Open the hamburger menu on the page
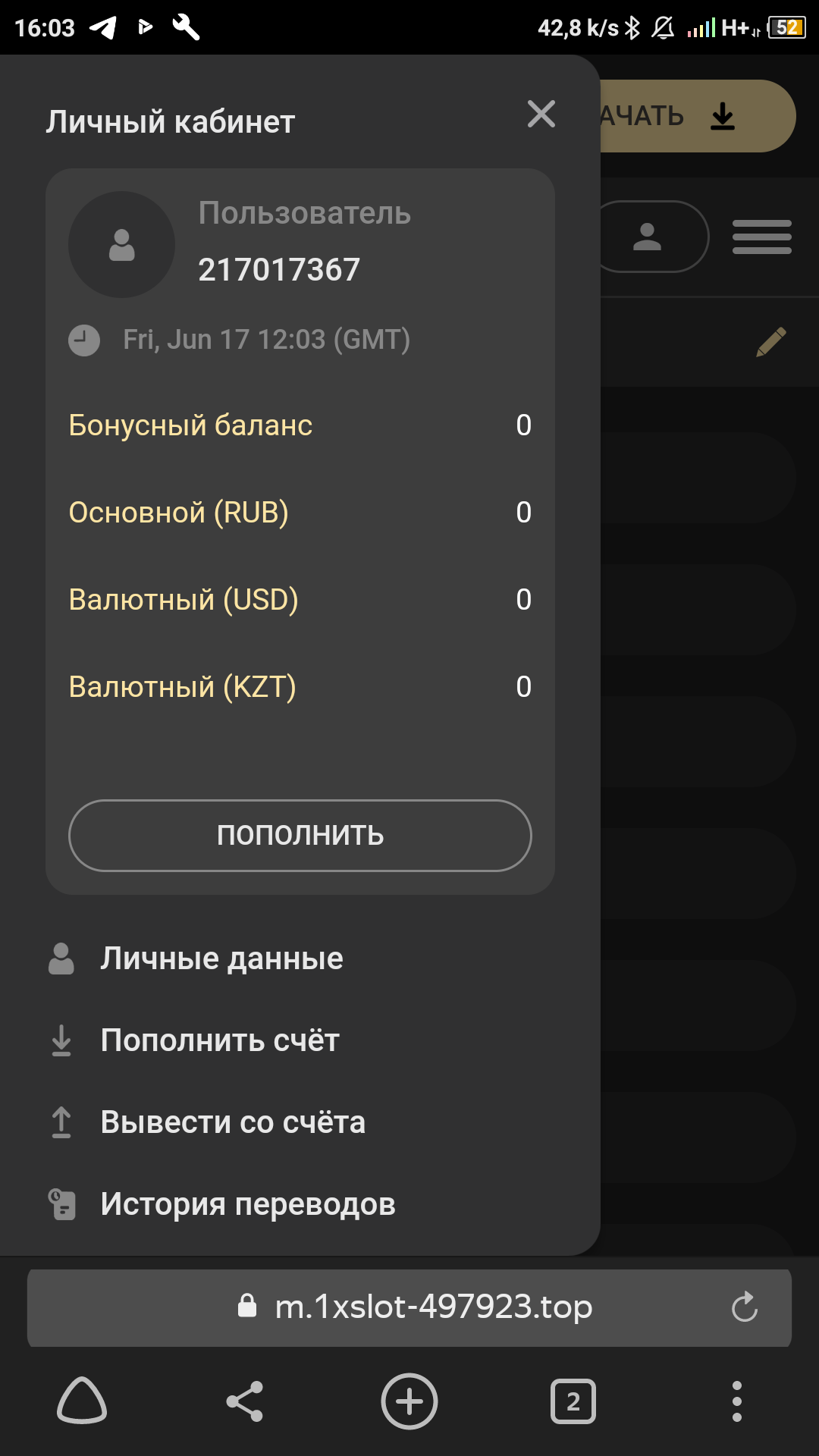The width and height of the screenshot is (819, 1456). 761,237
